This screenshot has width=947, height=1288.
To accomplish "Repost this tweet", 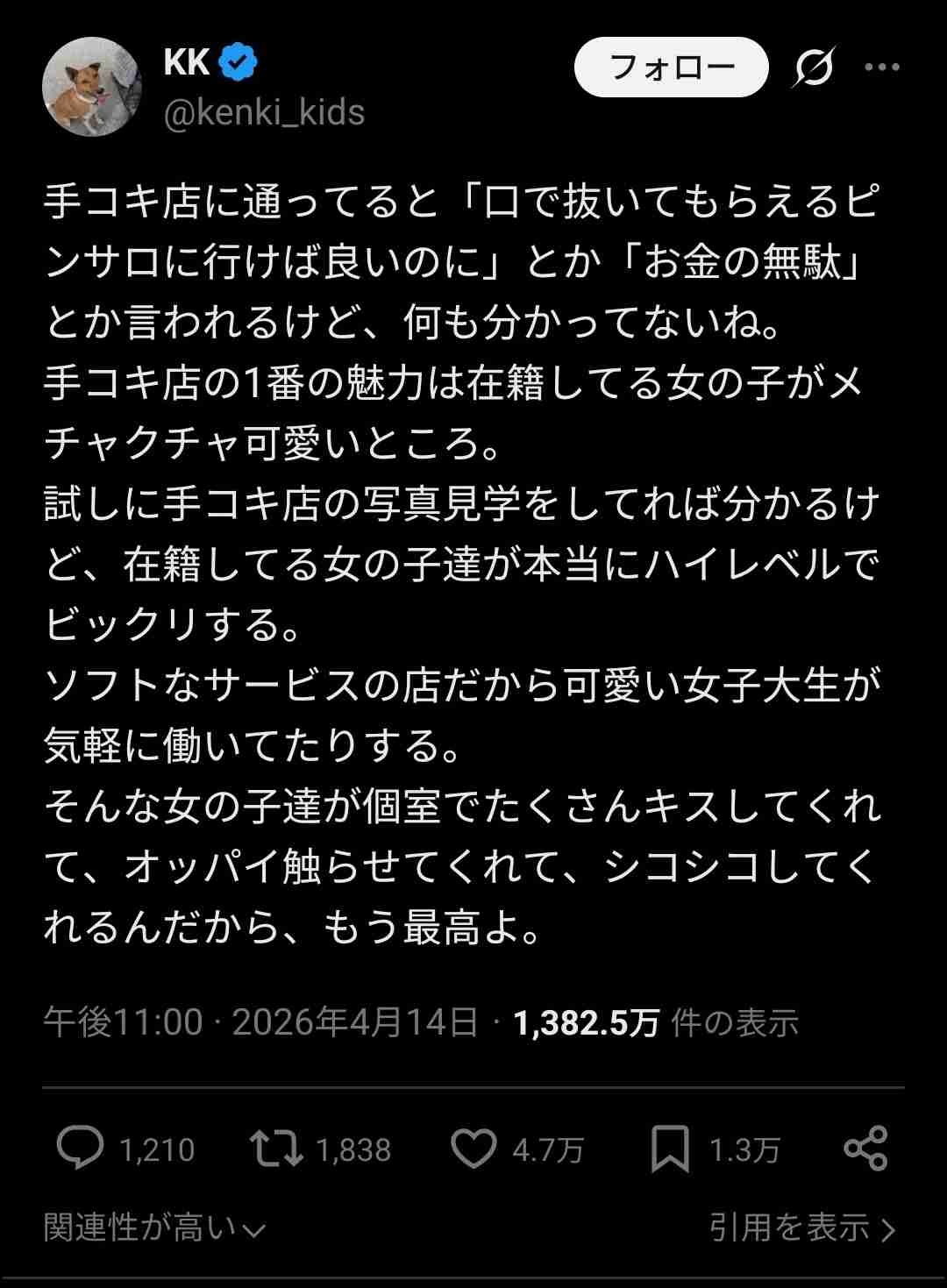I will coord(276,1149).
